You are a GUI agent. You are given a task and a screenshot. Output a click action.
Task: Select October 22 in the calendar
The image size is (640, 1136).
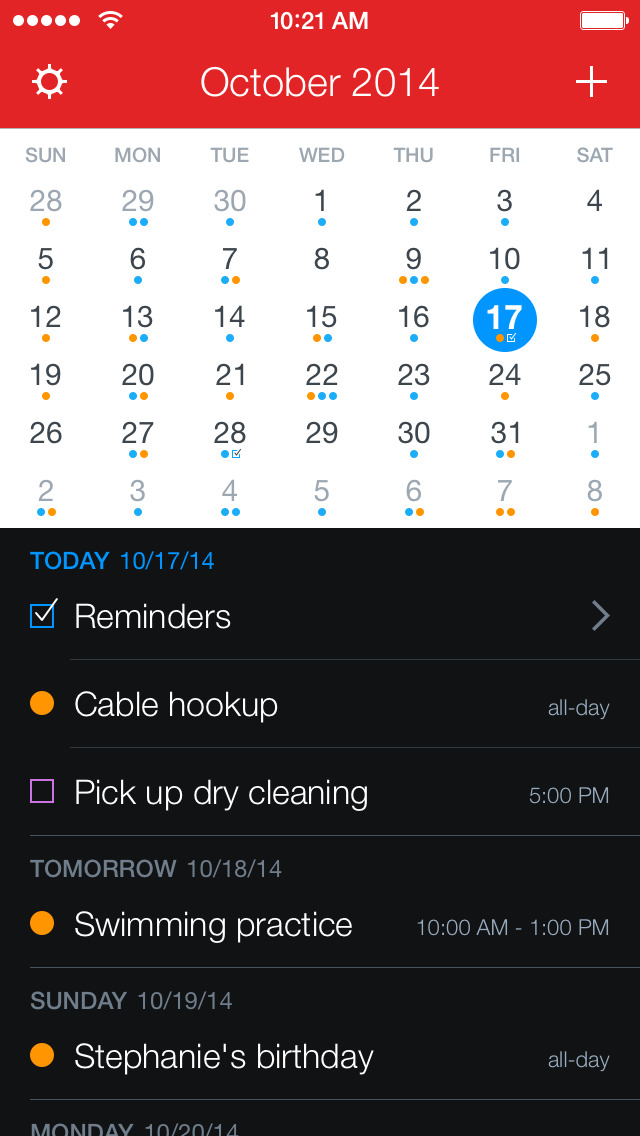(321, 380)
